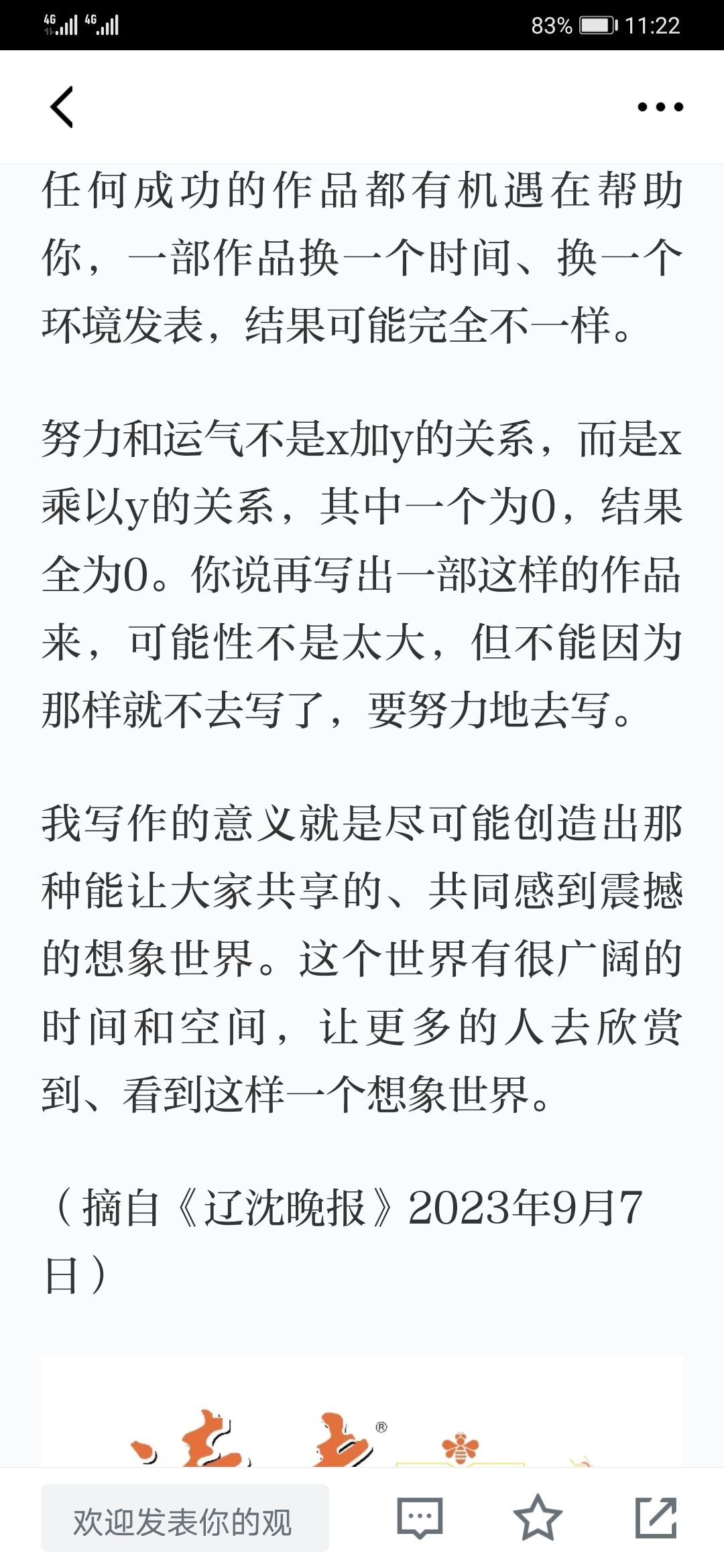Share the article via the share icon
Viewport: 724px width, 1568px height.
pyautogui.click(x=656, y=1518)
